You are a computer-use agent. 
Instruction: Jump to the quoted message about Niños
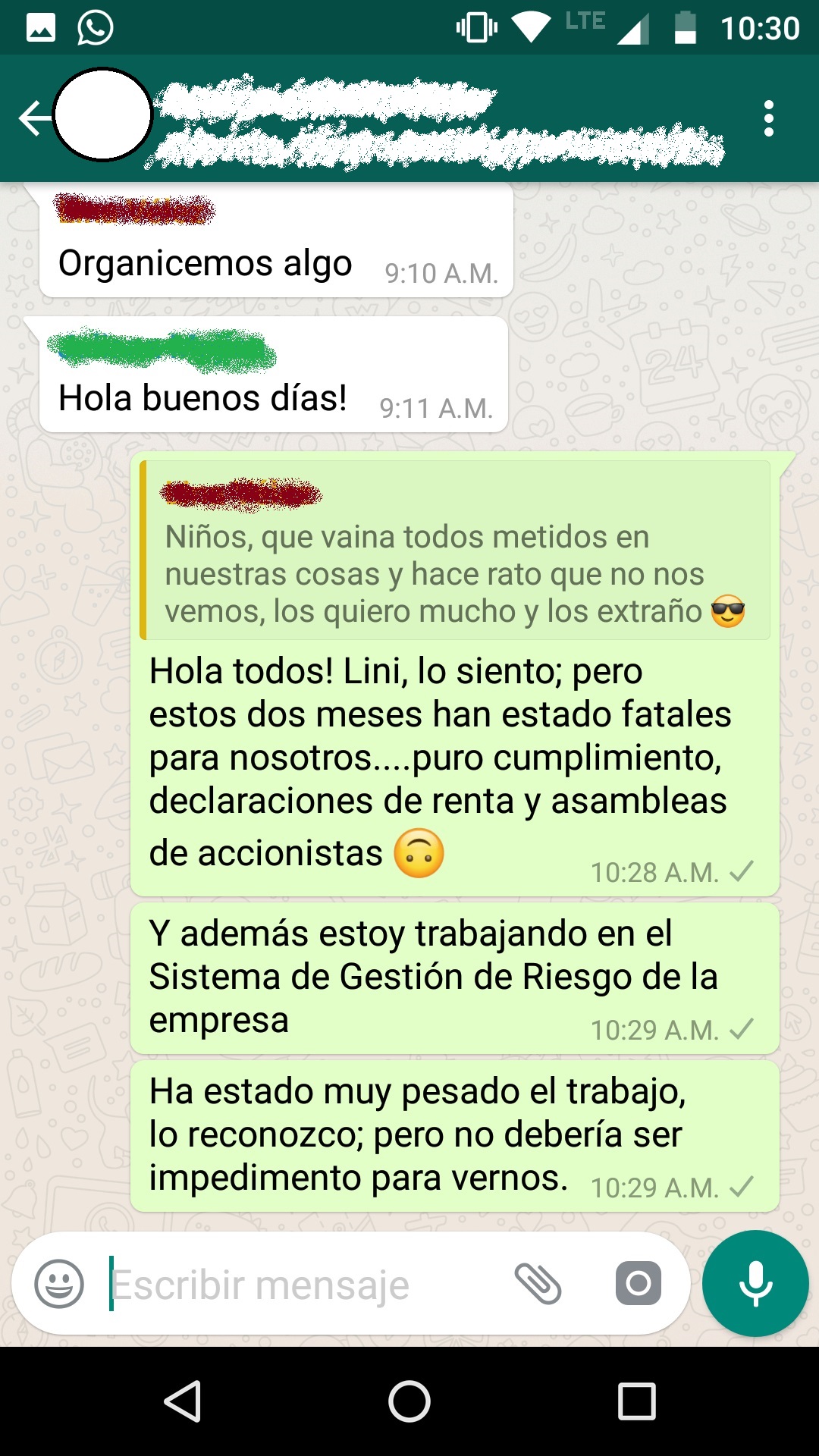click(x=455, y=551)
